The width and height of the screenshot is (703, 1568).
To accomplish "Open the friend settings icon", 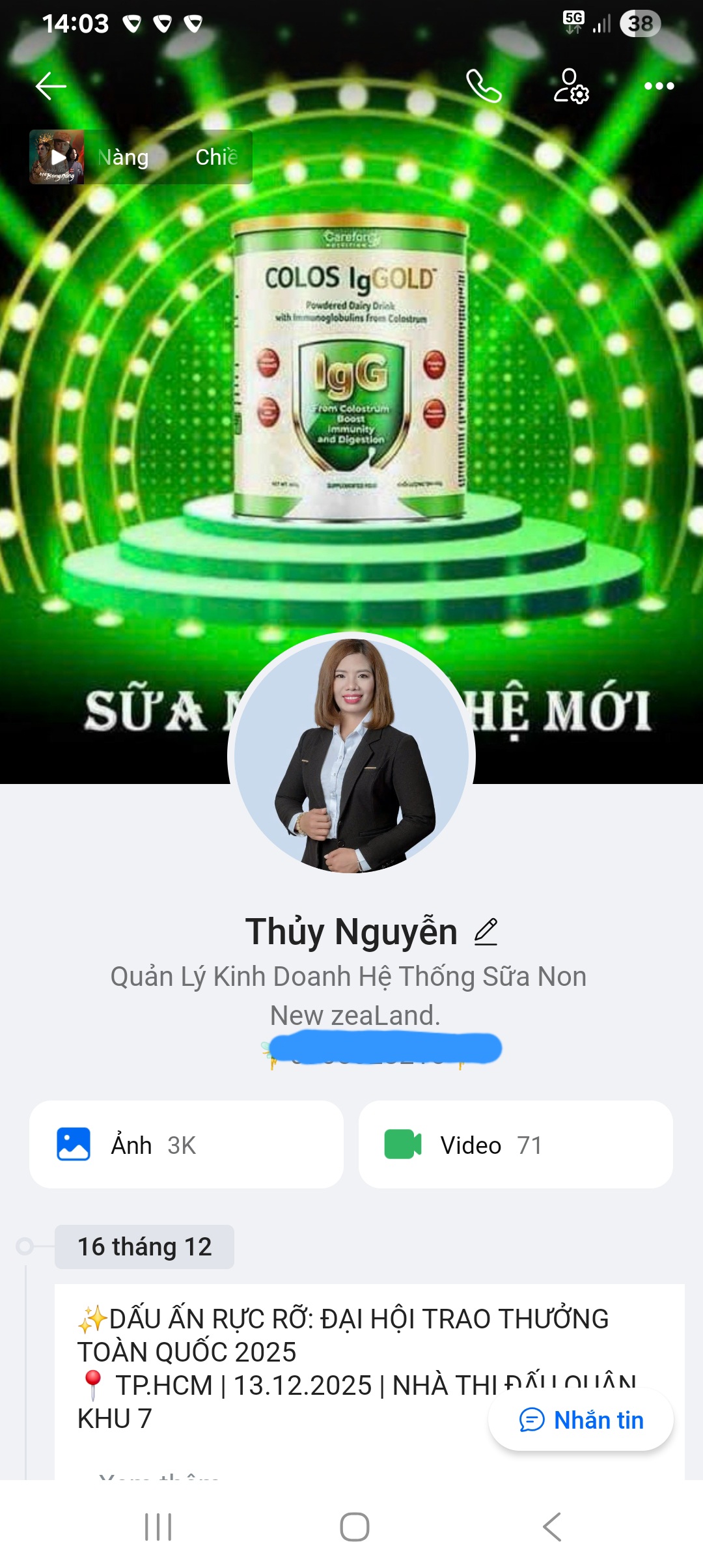I will pyautogui.click(x=571, y=86).
